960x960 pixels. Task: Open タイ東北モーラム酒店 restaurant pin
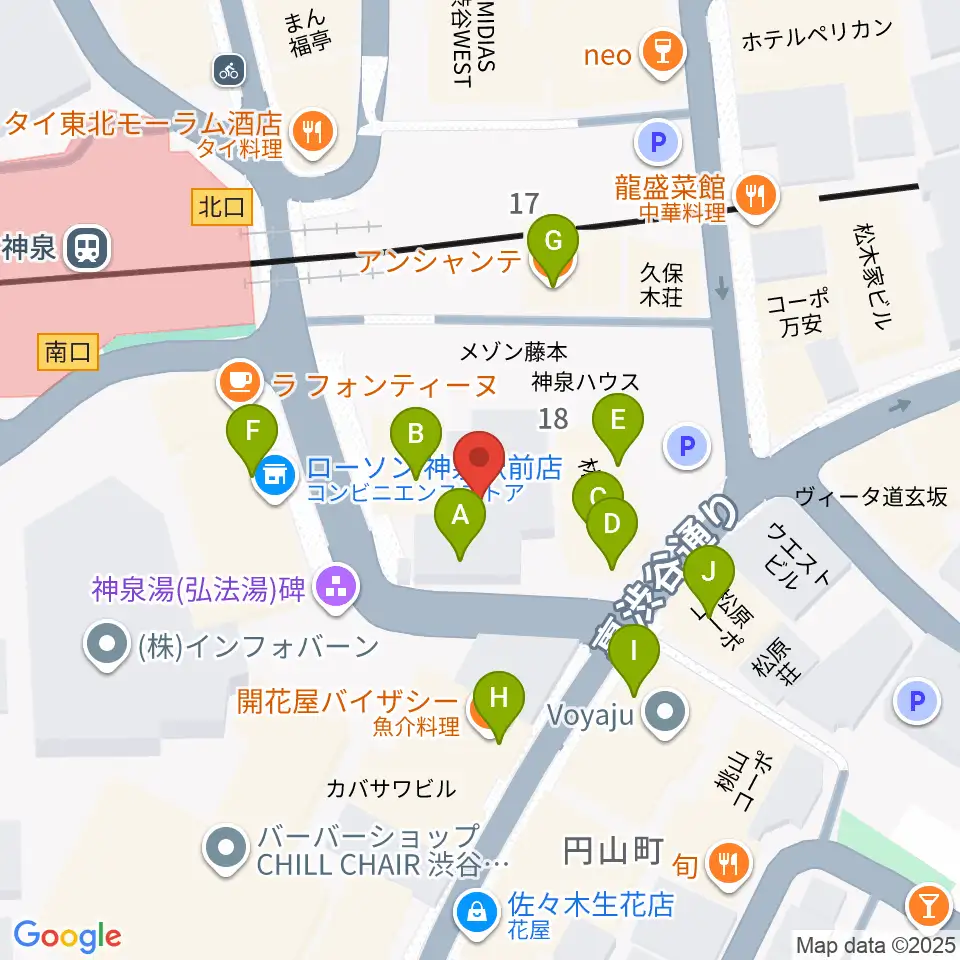(313, 133)
